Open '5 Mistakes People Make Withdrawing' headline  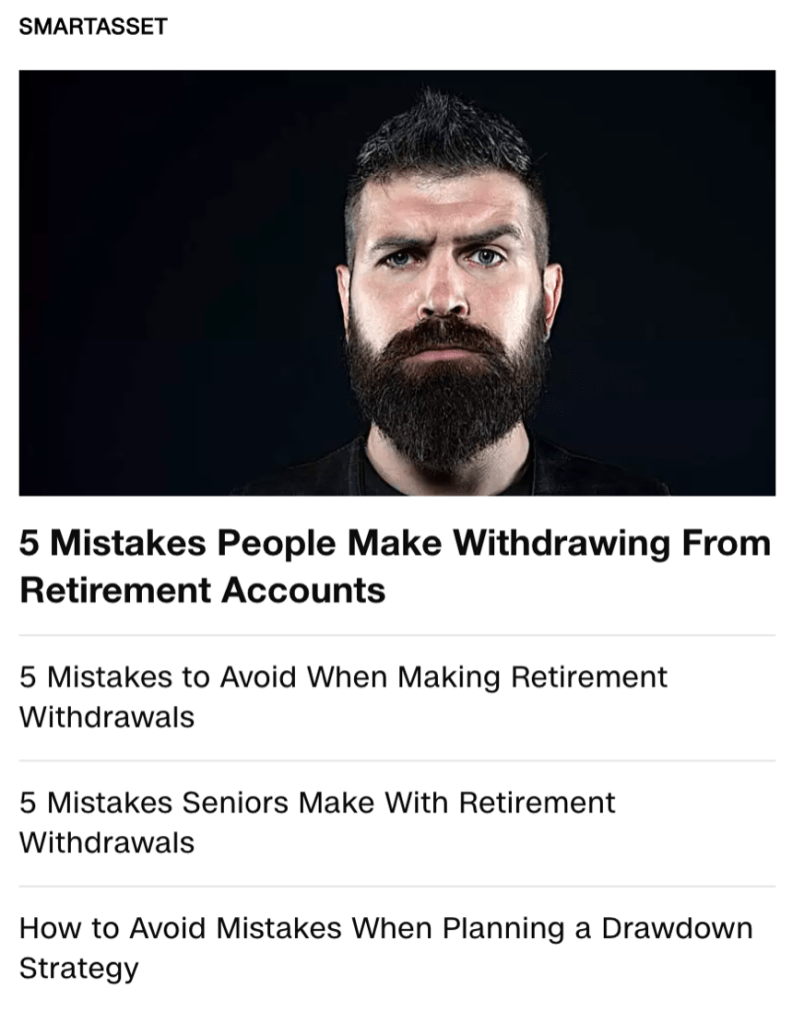tap(395, 566)
